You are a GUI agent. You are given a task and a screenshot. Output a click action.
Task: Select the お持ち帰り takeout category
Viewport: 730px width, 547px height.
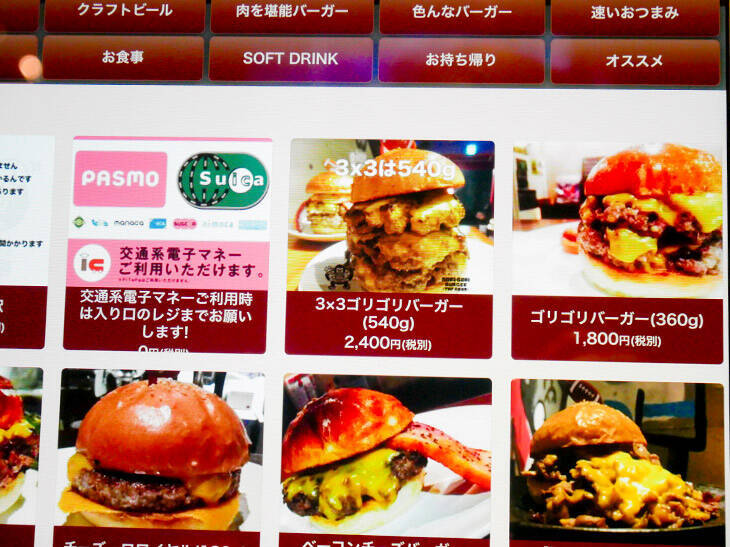coord(461,59)
